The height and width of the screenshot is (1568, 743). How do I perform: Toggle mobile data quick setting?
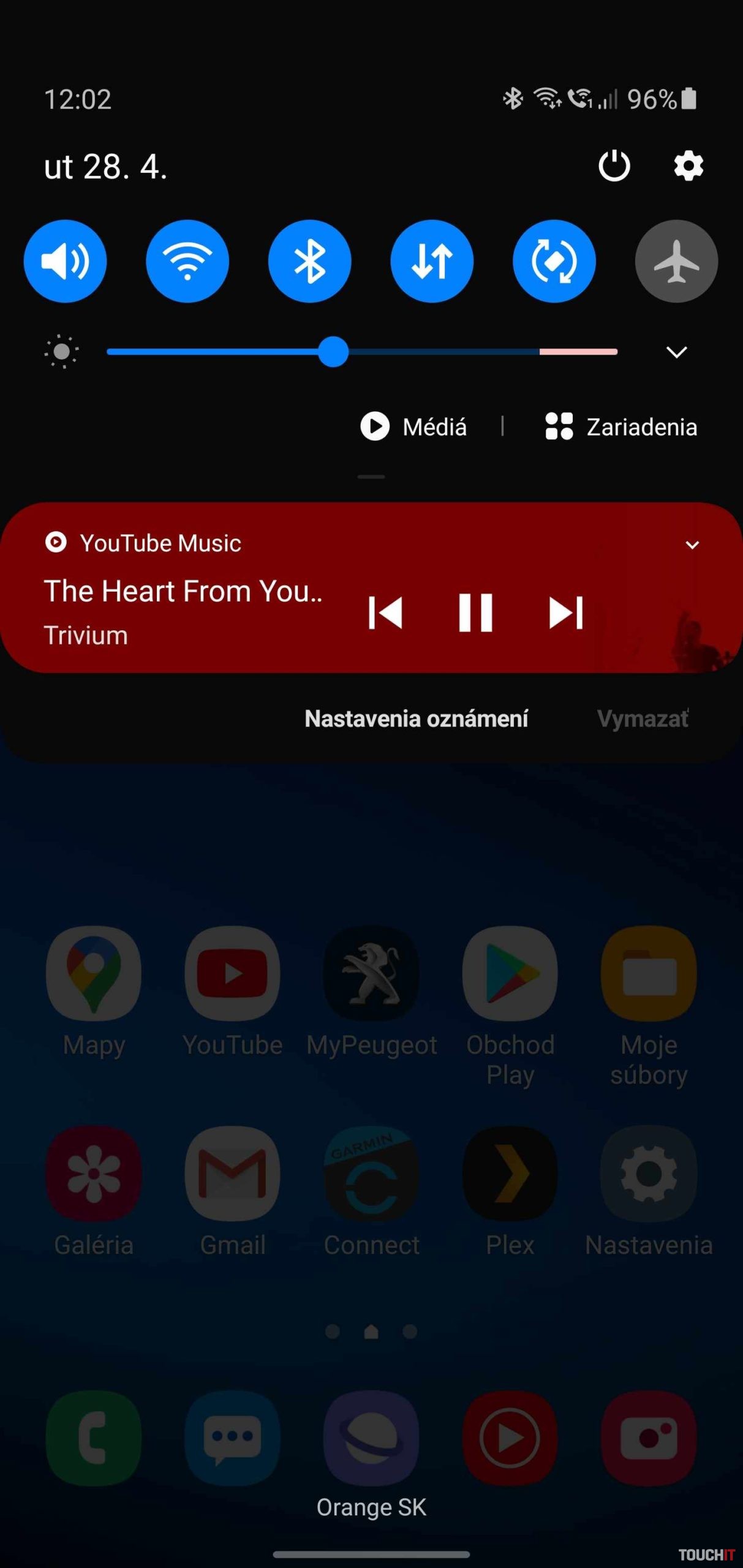pos(432,261)
